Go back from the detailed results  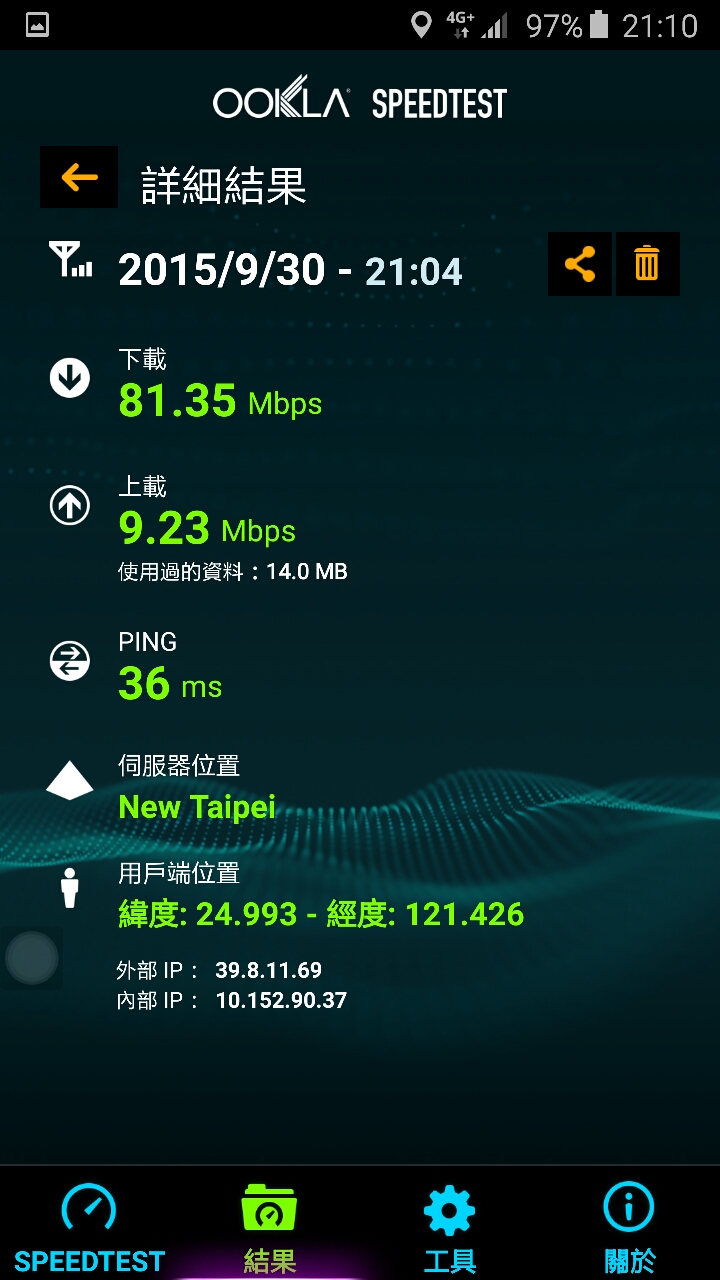coord(79,178)
